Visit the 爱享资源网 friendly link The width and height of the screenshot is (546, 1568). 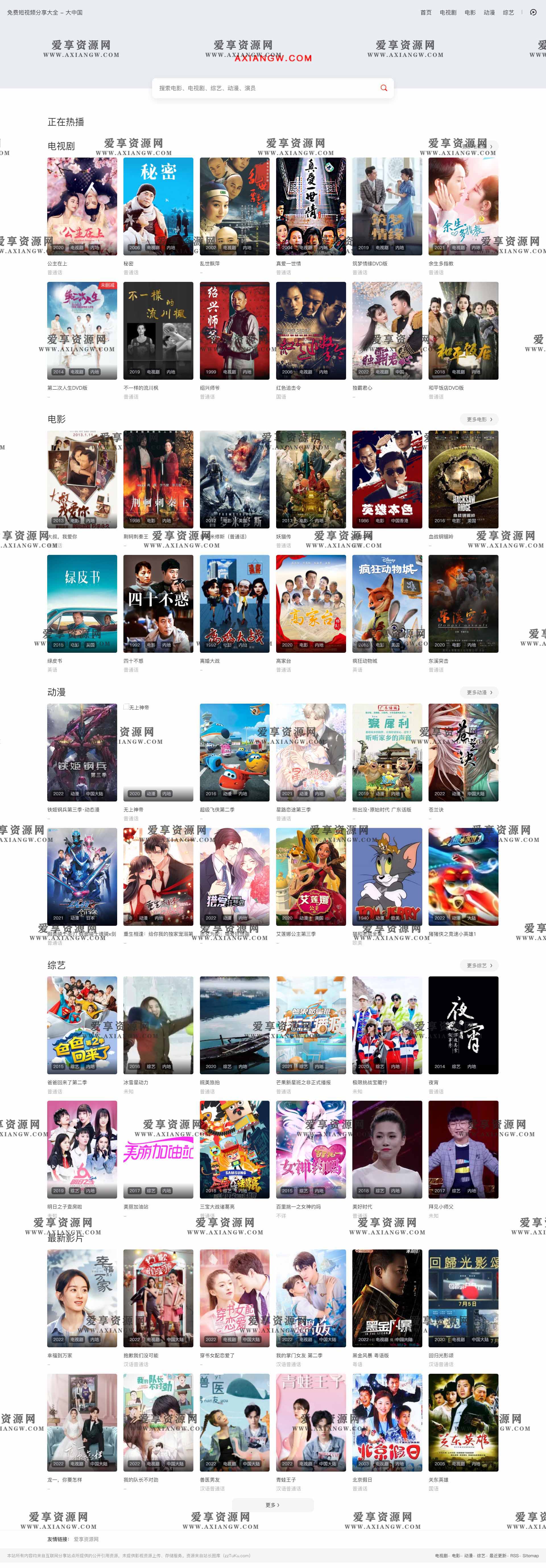point(86,1539)
